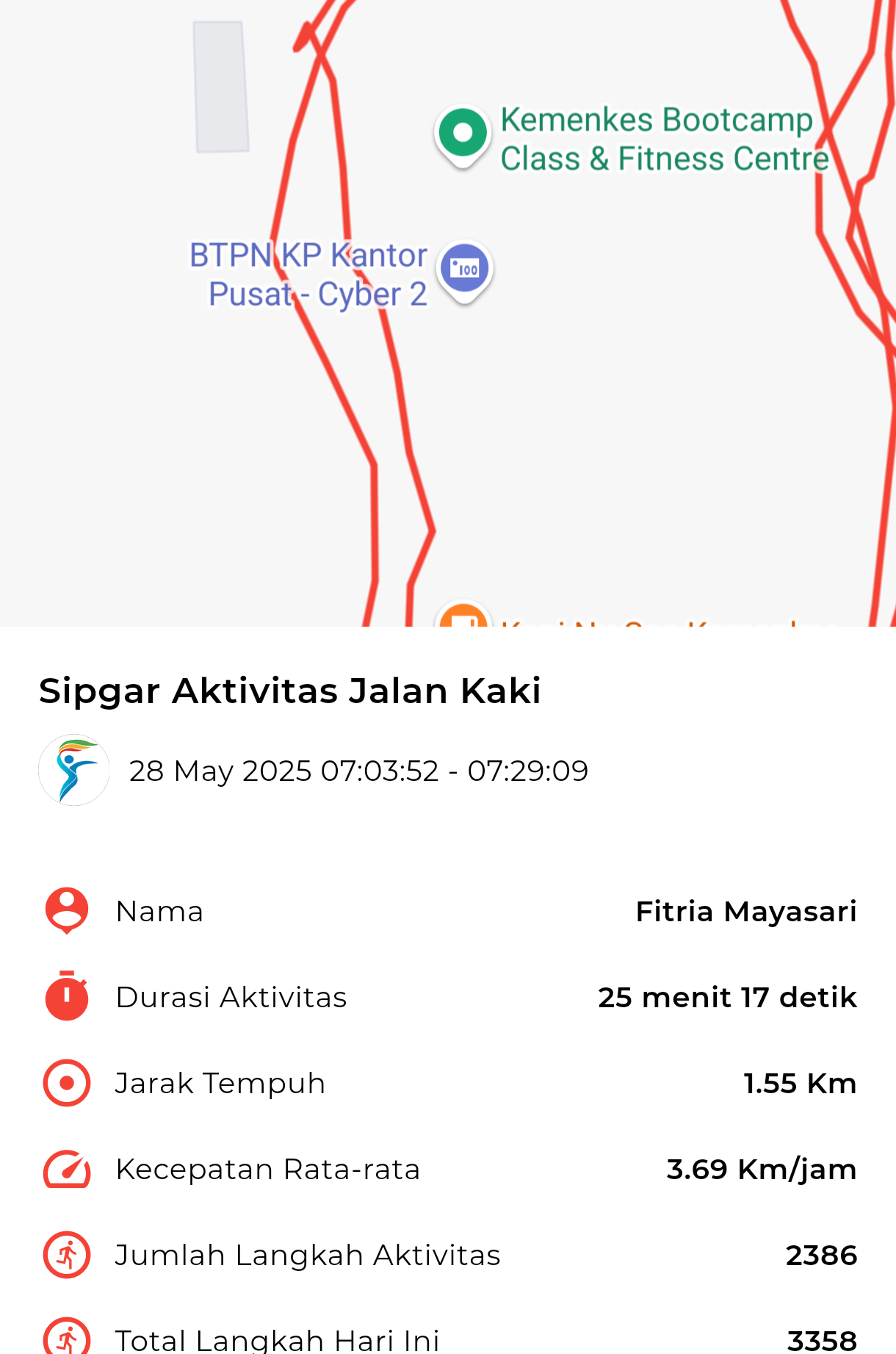Select the running icon beside Jumlah Langkah Aktivitas
Viewport: 896px width, 1354px height.
click(x=65, y=1256)
